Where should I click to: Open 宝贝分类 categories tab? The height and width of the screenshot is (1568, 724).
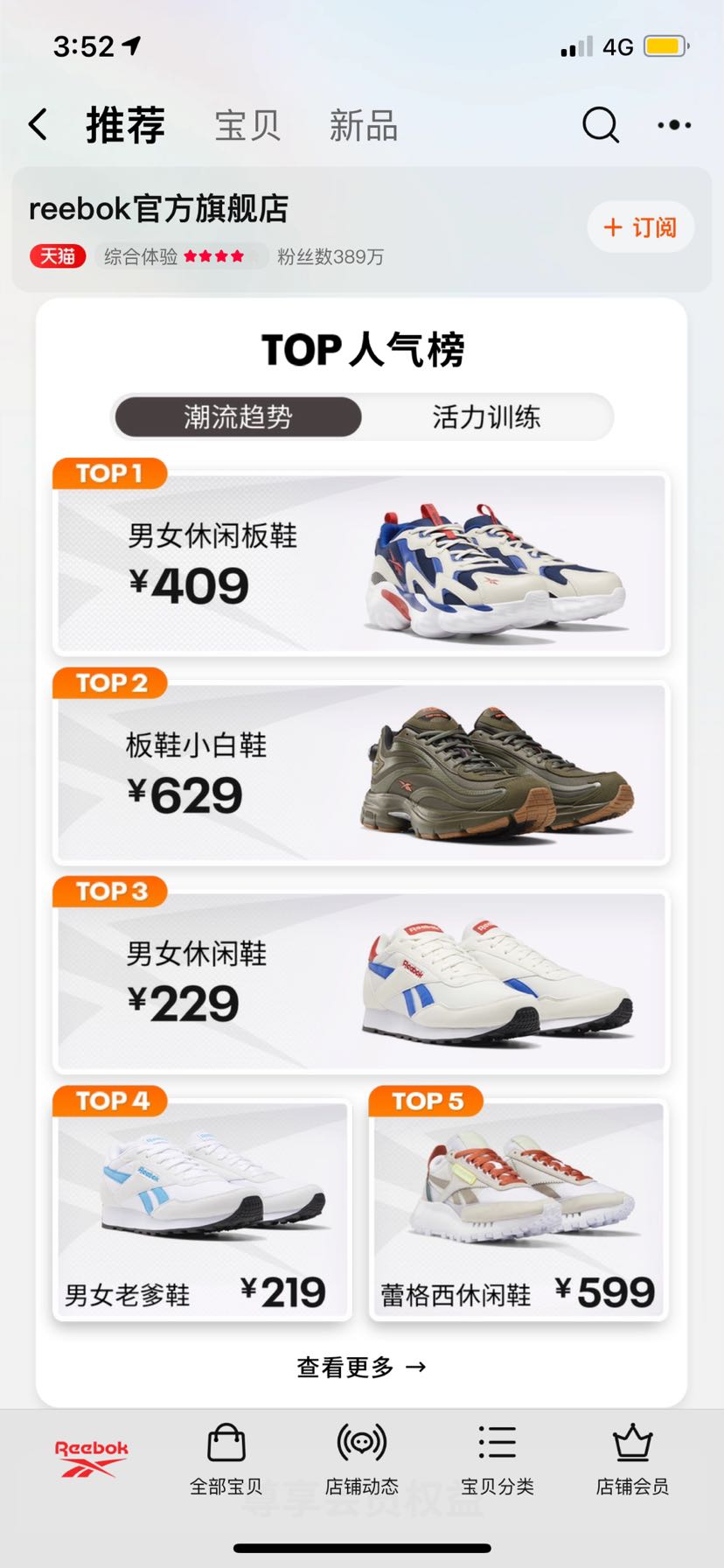coord(497,1459)
